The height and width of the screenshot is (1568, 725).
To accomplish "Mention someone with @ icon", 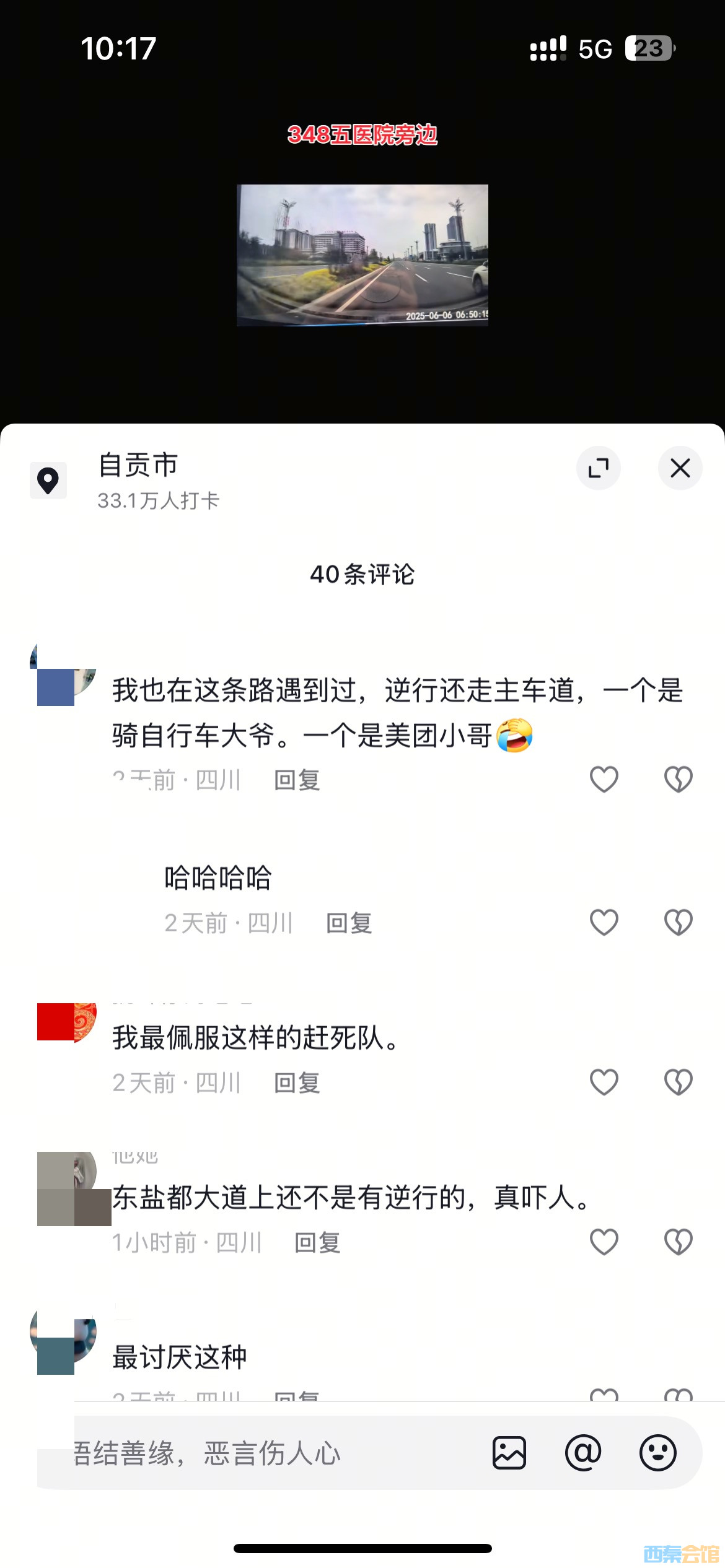I will coord(583,1453).
